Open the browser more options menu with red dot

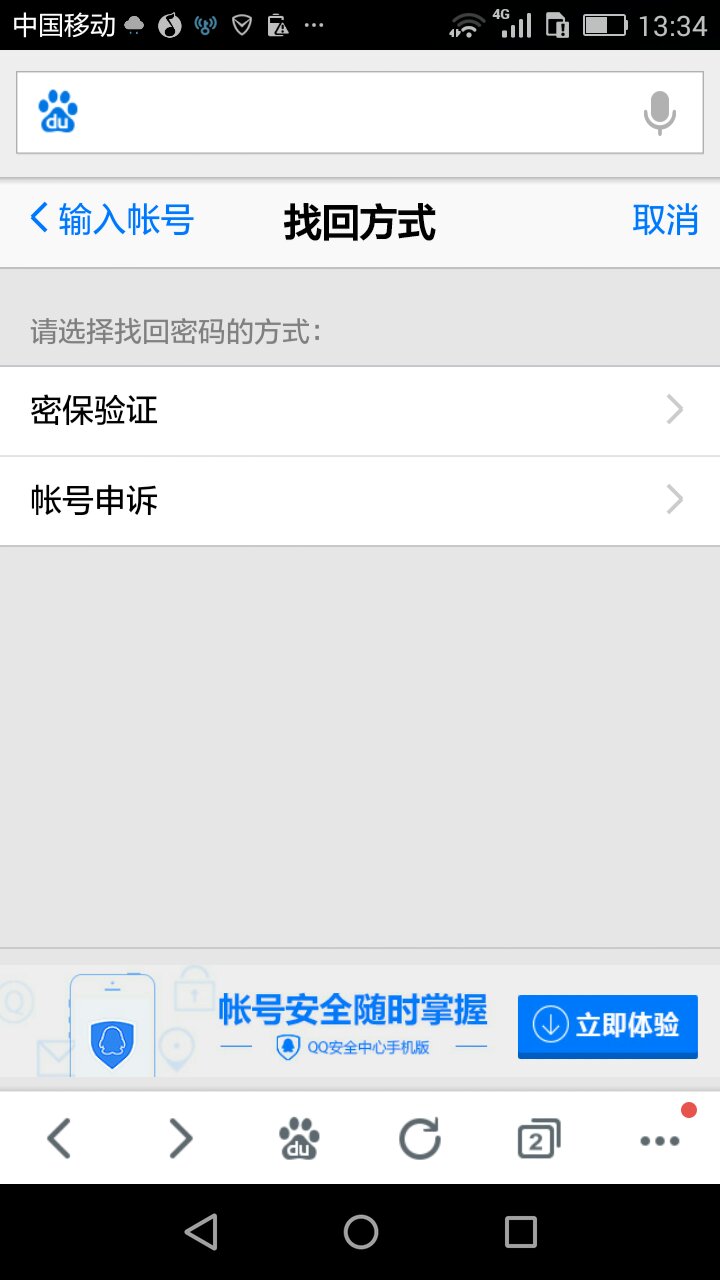(659, 1140)
